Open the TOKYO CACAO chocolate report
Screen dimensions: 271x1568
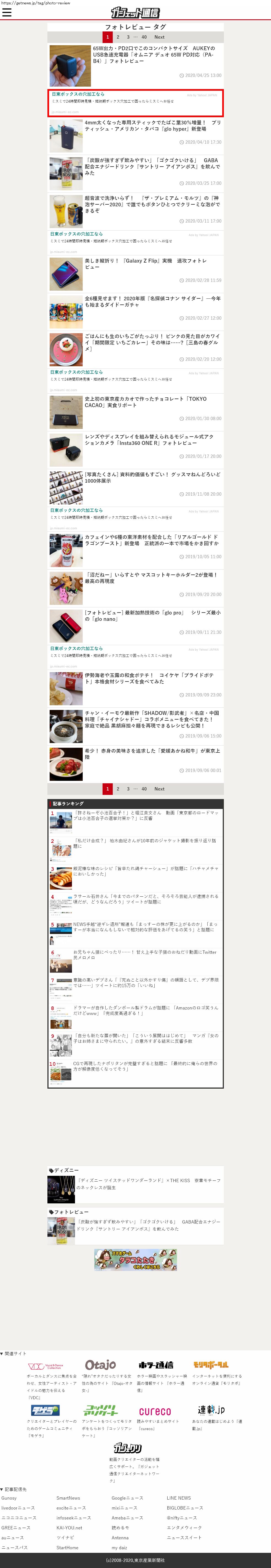coord(146,402)
